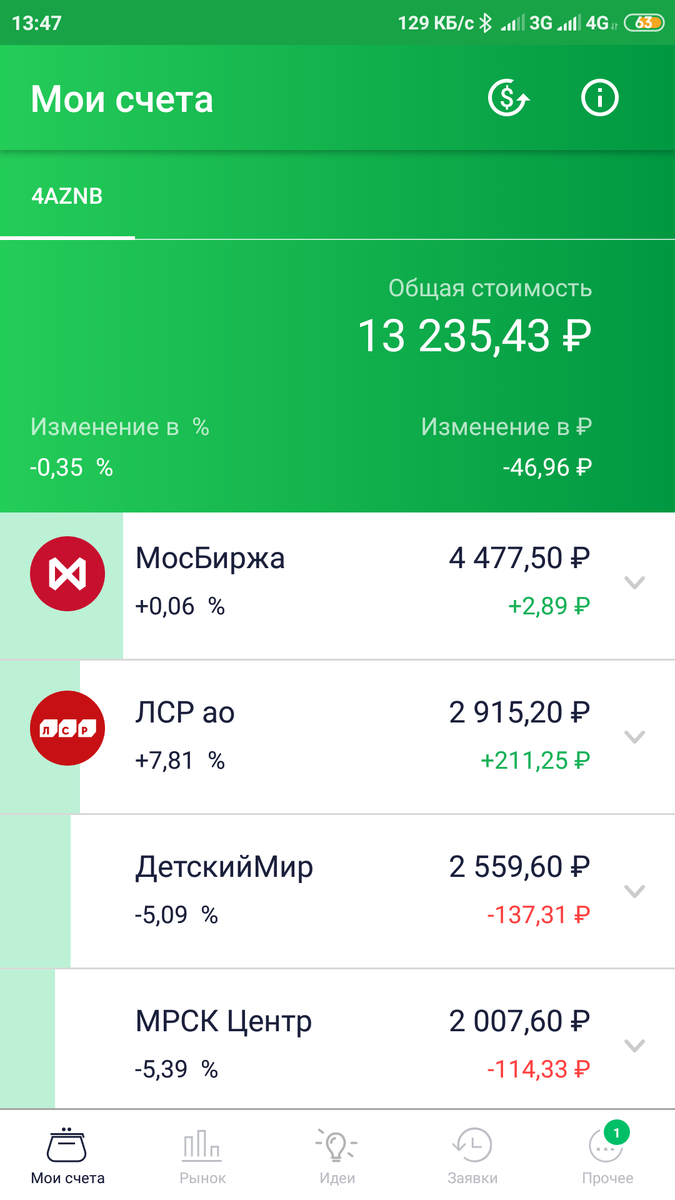Expand the МосБиржа row chevron
675x1200 pixels.
pos(634,582)
